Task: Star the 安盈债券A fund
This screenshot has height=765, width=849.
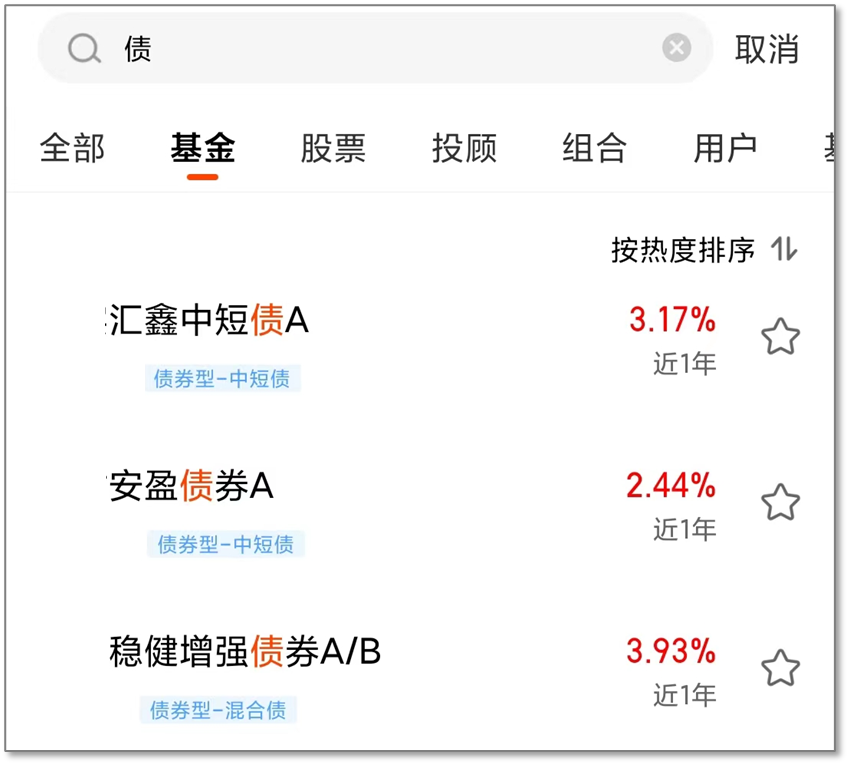Action: click(x=780, y=502)
